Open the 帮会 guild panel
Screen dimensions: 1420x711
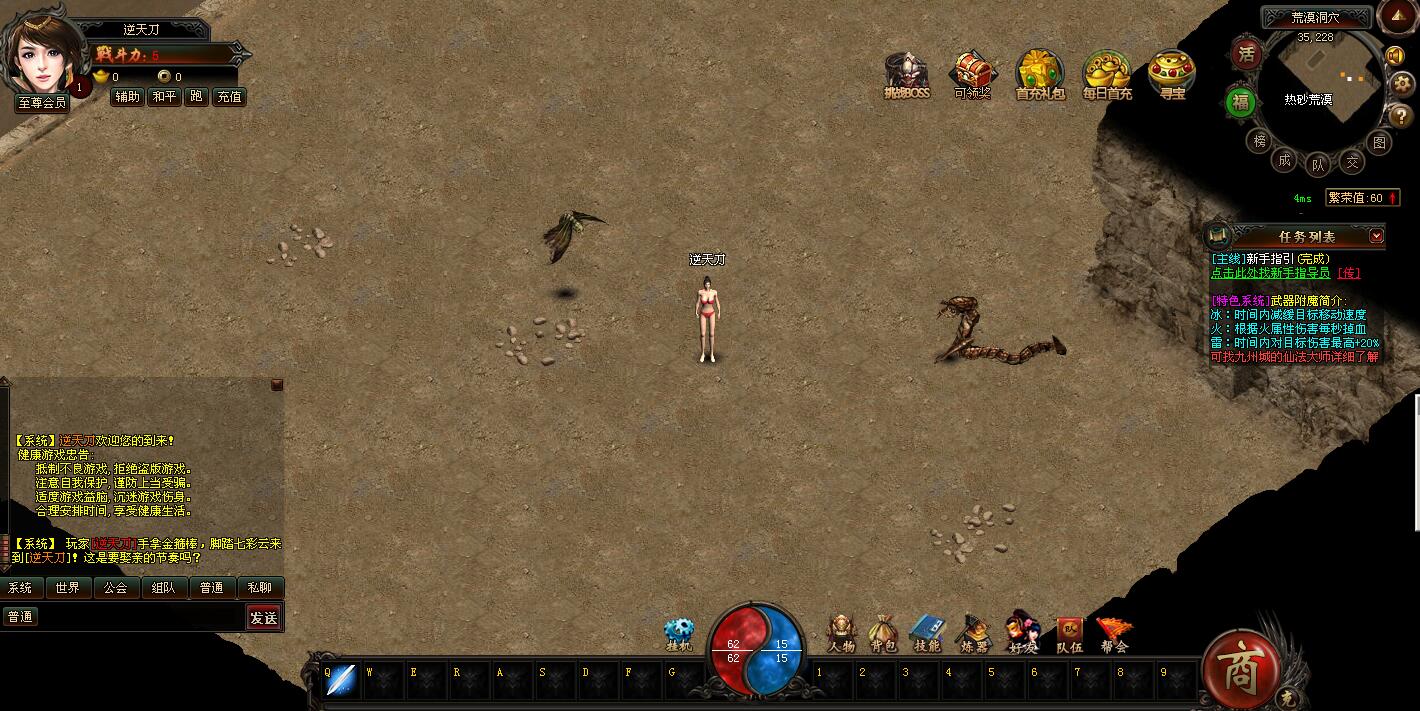[1114, 634]
